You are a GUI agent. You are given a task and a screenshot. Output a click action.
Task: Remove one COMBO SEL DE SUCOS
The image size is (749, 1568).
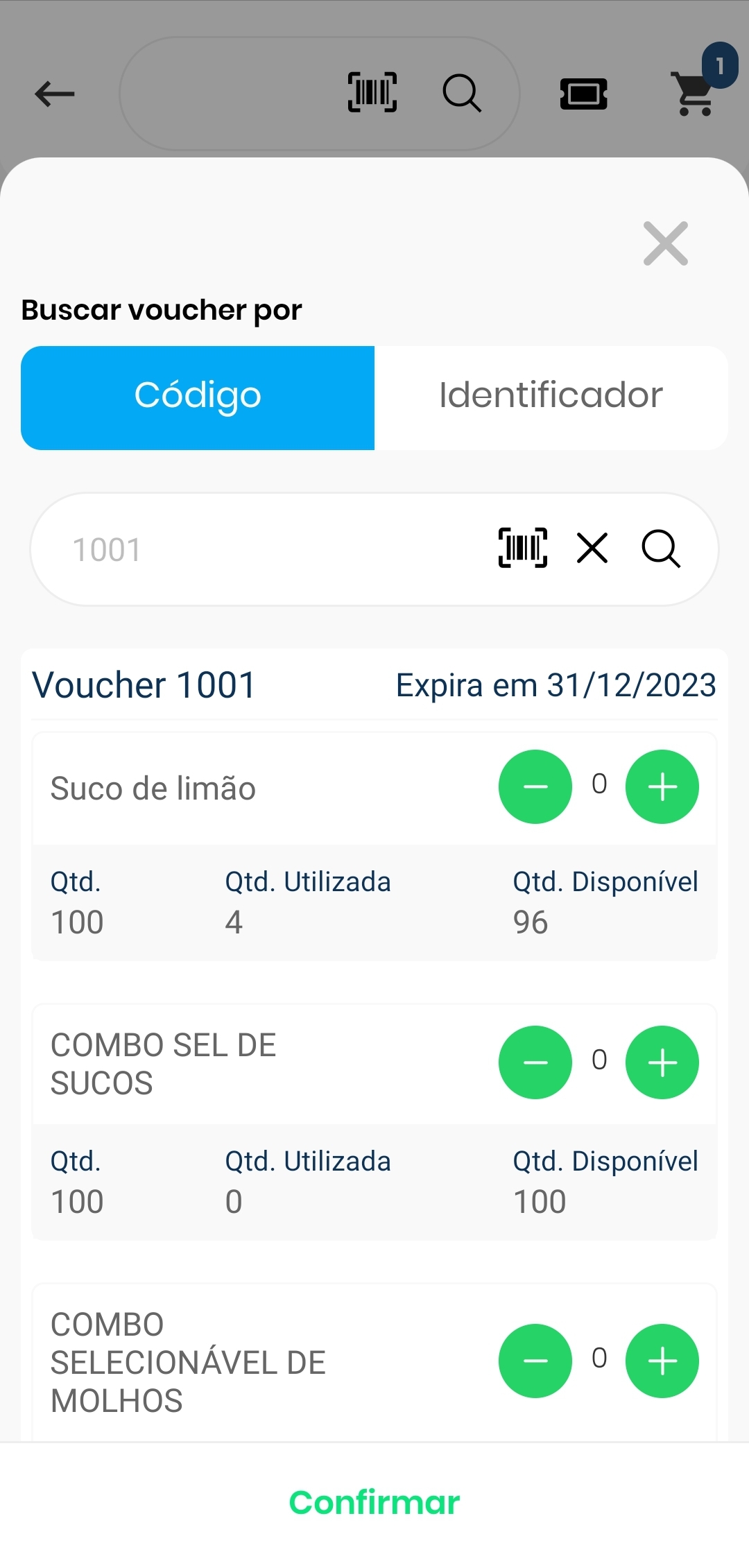pos(535,1062)
